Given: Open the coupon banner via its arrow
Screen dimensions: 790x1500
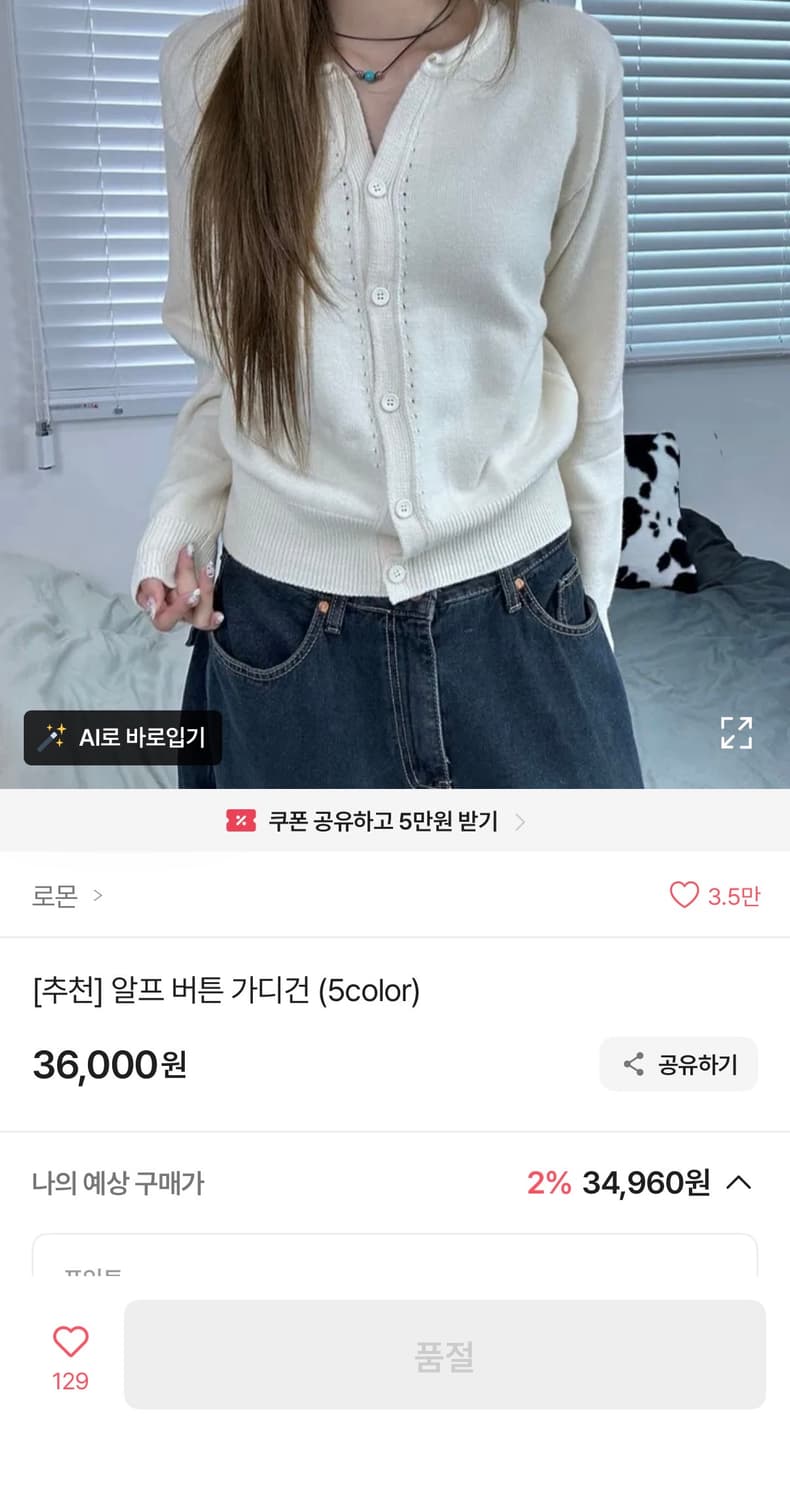Looking at the screenshot, I should (x=520, y=821).
